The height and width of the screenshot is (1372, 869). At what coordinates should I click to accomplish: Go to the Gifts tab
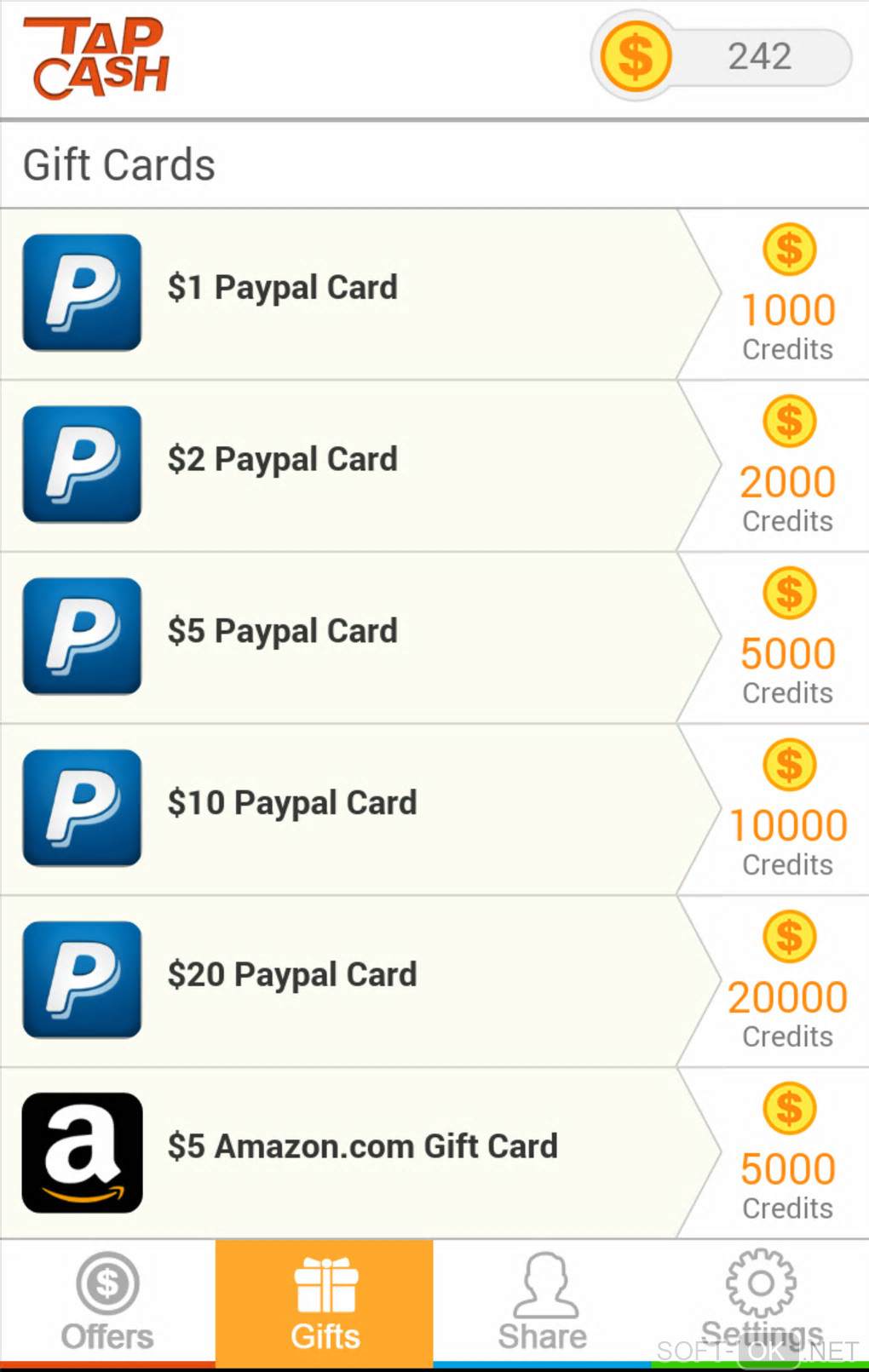click(x=325, y=1302)
